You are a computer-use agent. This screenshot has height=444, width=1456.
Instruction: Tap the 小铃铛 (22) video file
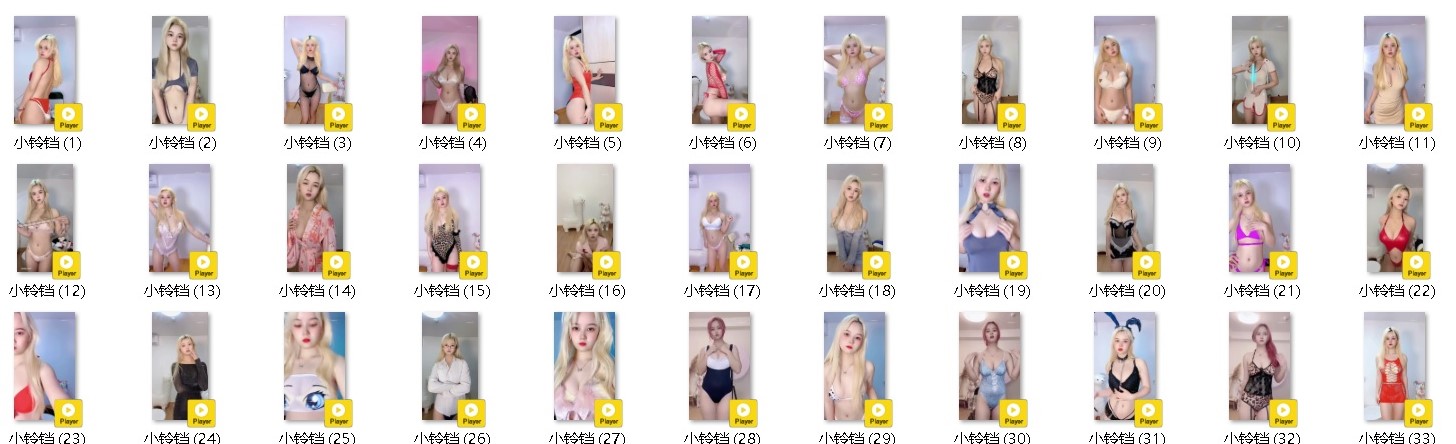click(x=1395, y=220)
